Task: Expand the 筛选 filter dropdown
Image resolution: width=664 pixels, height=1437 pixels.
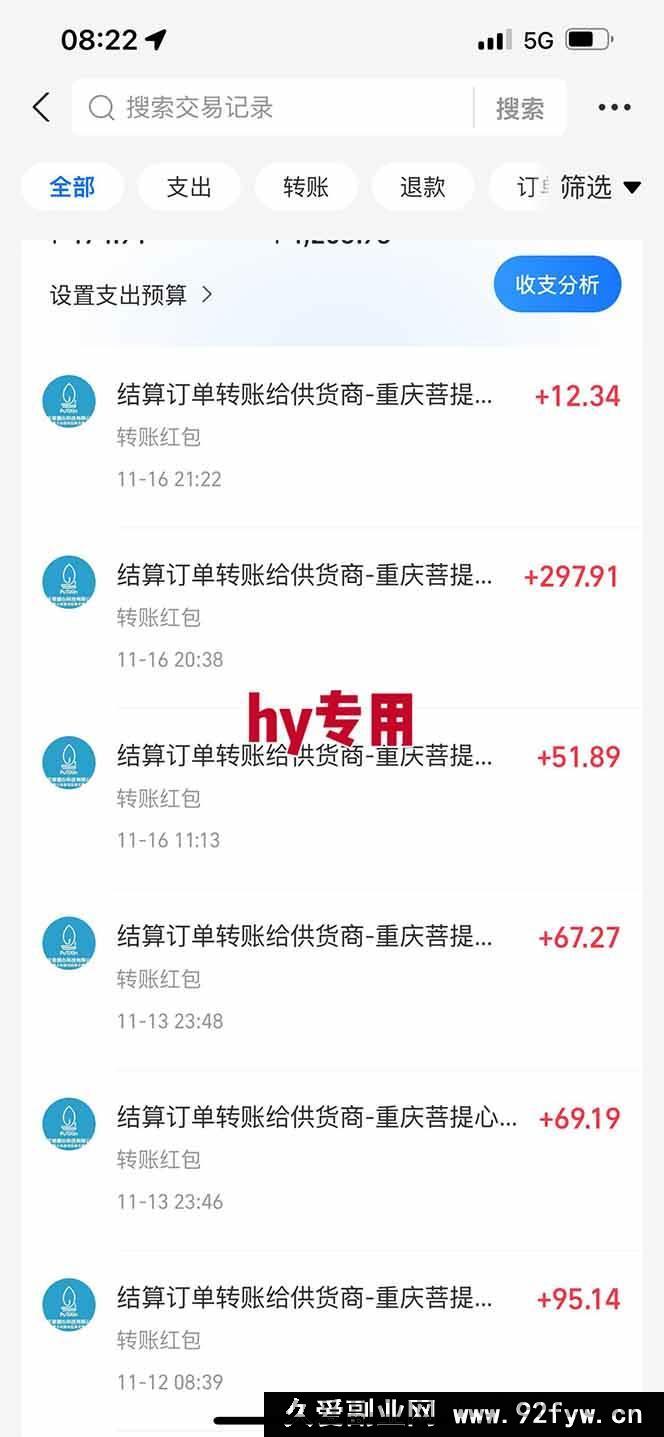Action: click(x=600, y=187)
